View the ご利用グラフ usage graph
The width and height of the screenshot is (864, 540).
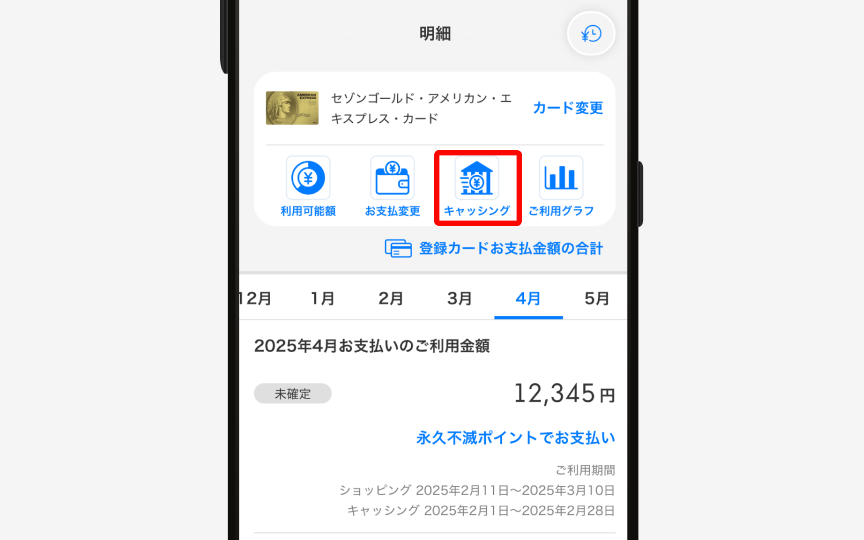coord(561,187)
